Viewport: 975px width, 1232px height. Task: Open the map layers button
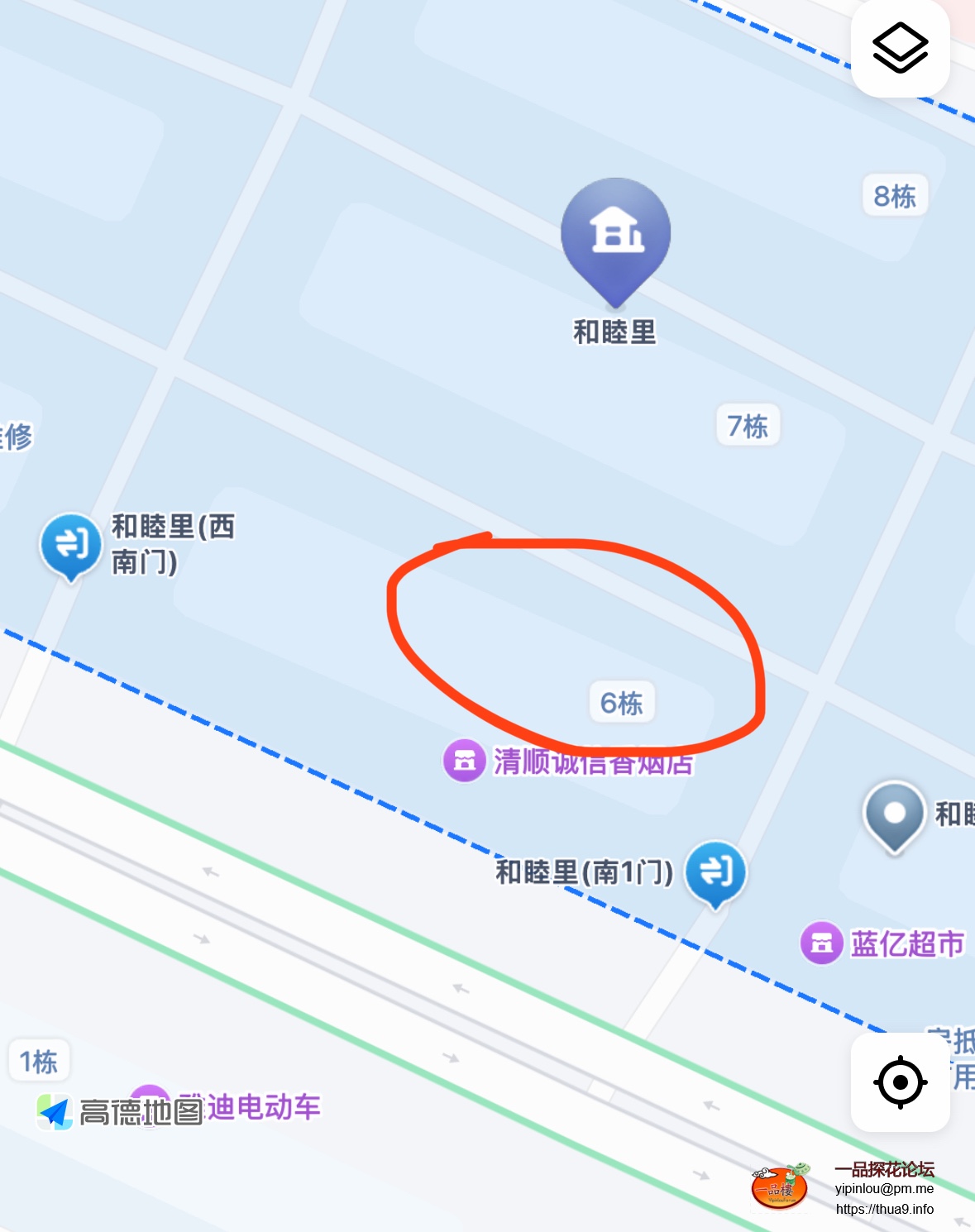point(900,48)
